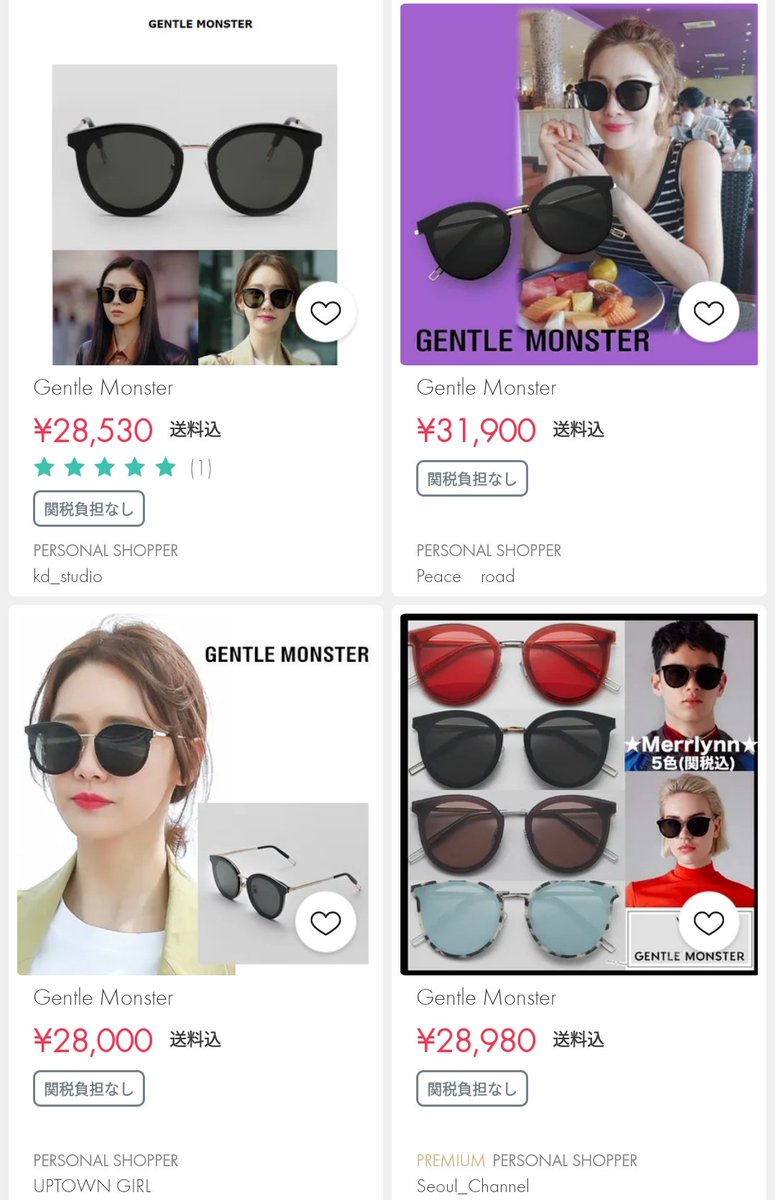Like the ¥28,000 item from UPTOWN GIRL
The height and width of the screenshot is (1200, 775).
click(325, 922)
